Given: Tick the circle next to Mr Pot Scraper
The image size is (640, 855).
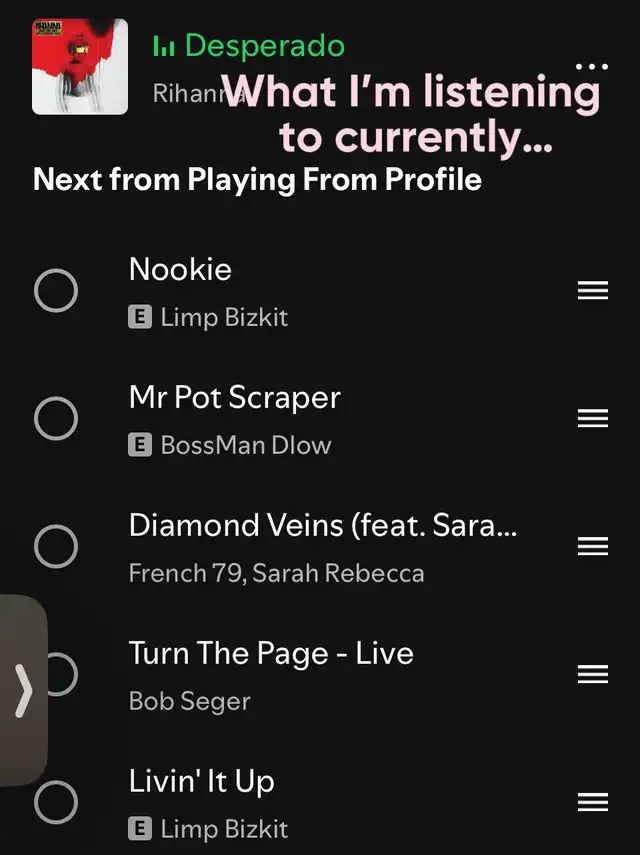Looking at the screenshot, I should click(x=56, y=419).
